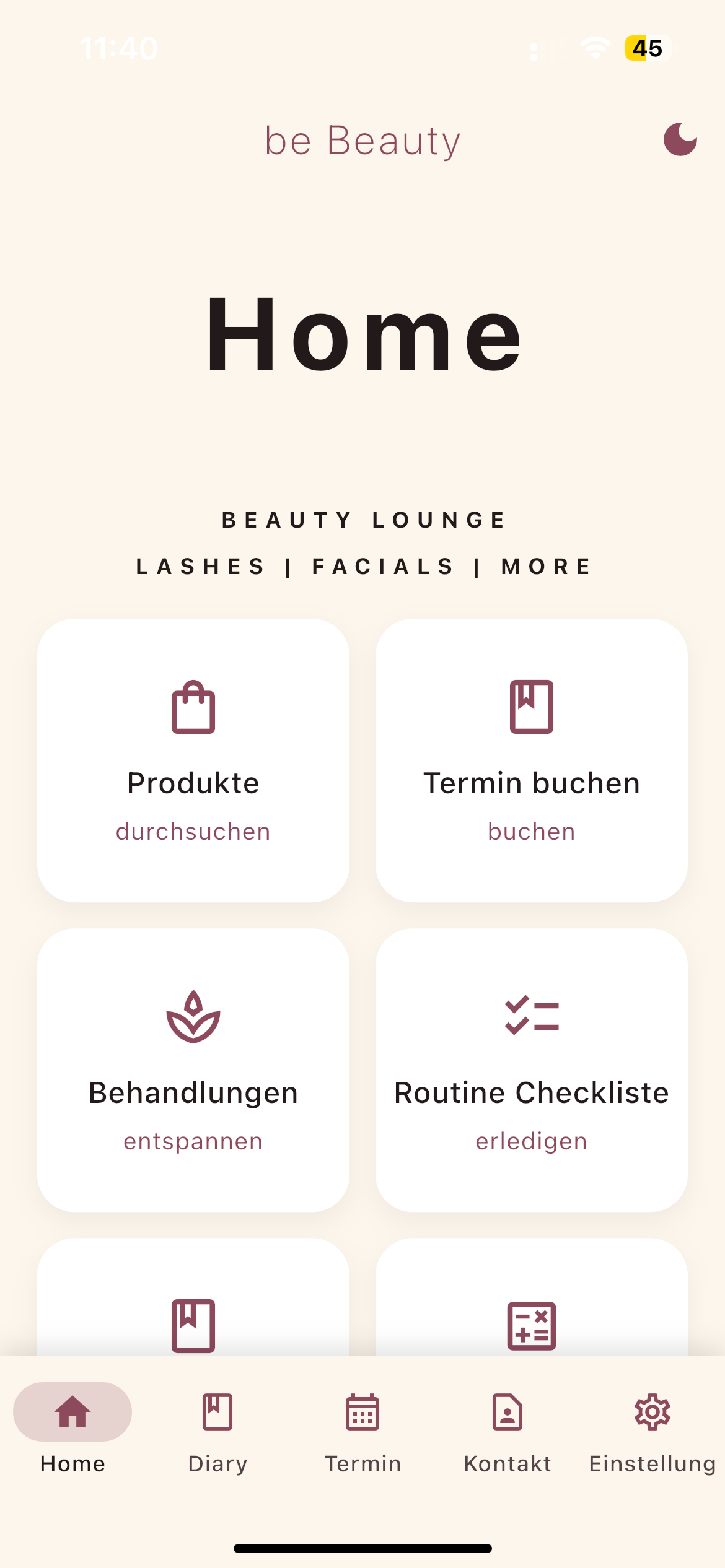This screenshot has height=1568, width=725.
Task: Open the Routine Checkliste card
Action: click(x=531, y=1069)
